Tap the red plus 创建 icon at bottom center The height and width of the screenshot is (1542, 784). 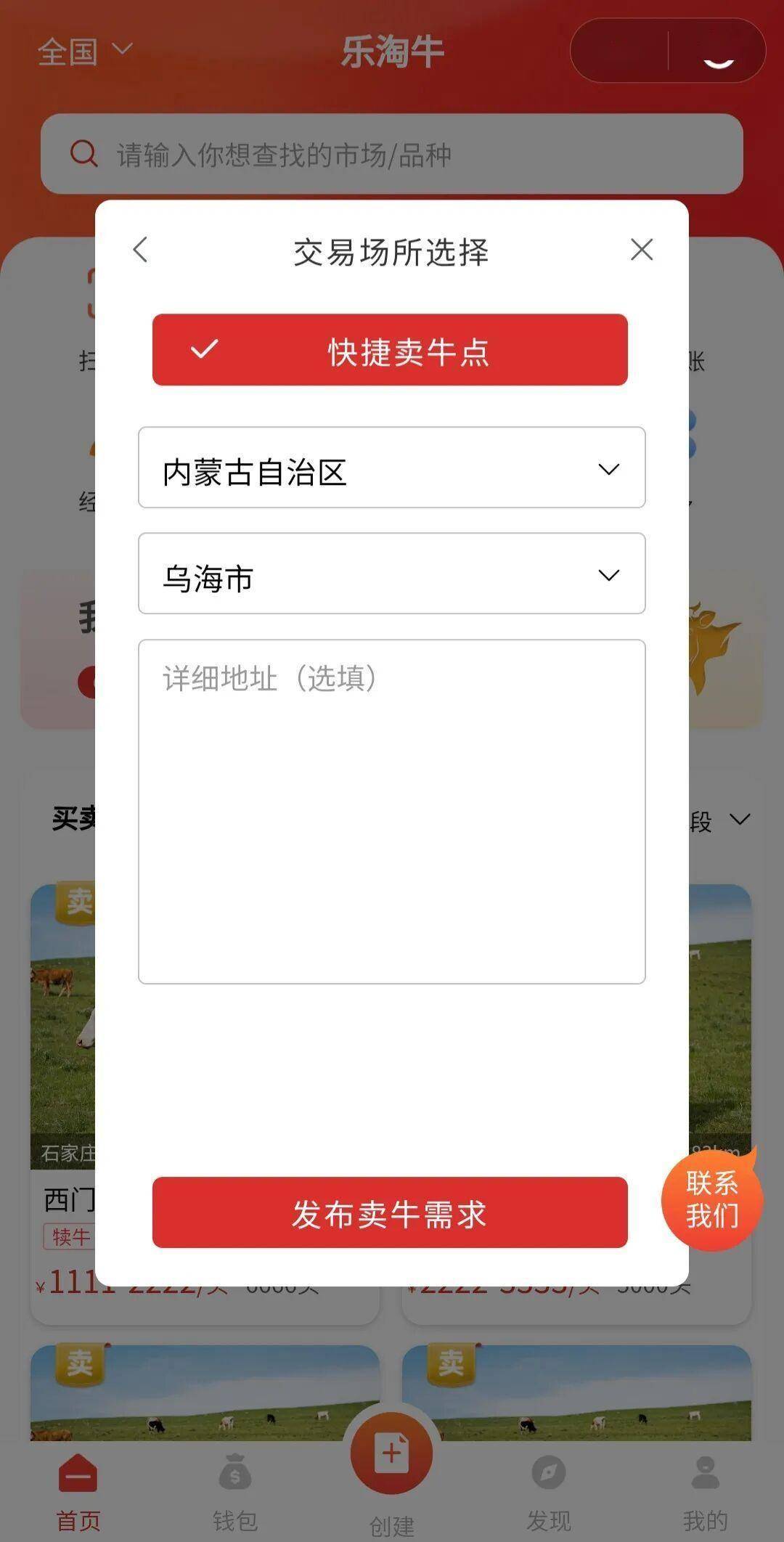(x=392, y=1454)
